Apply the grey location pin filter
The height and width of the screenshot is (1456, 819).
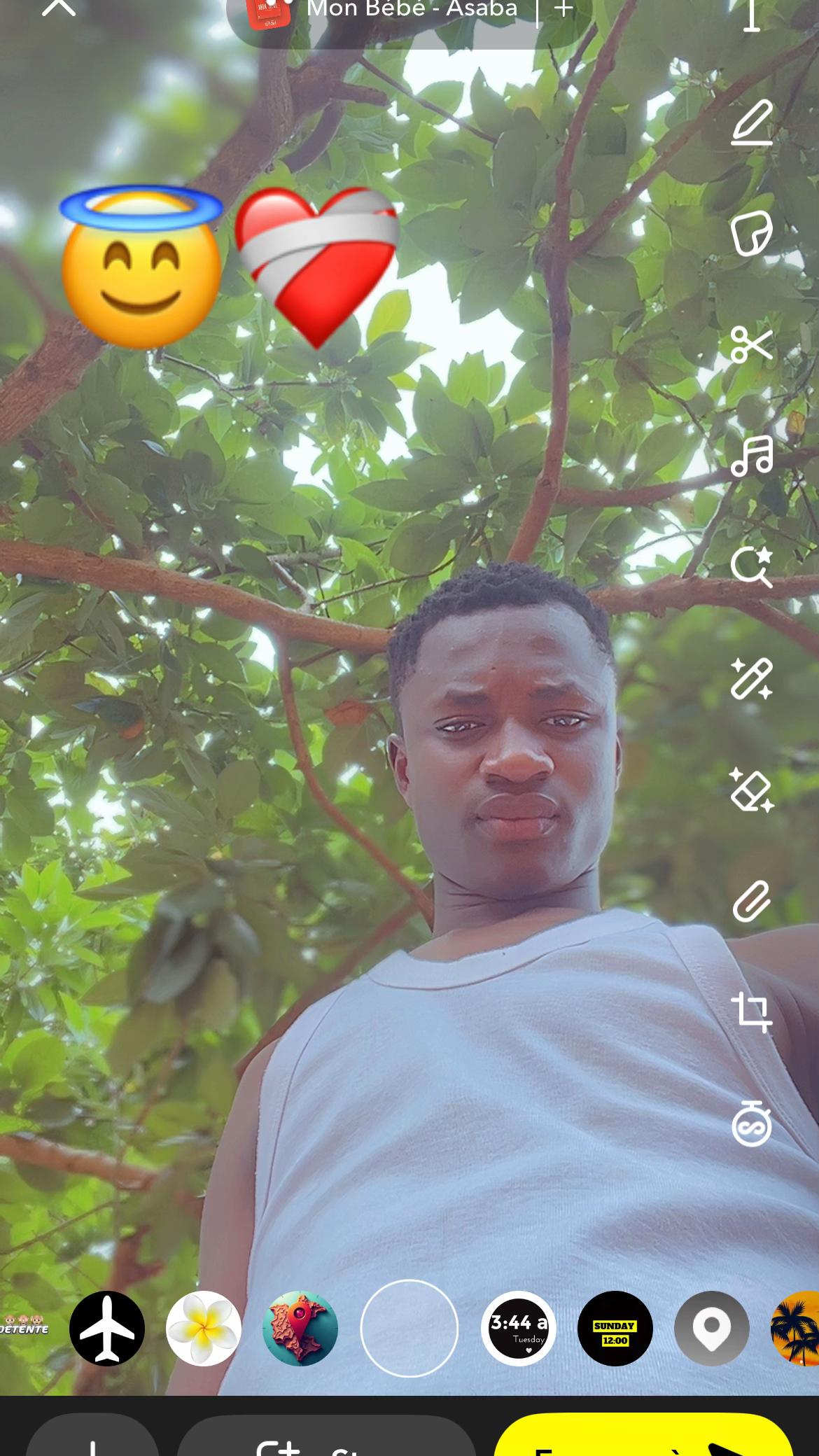[711, 1328]
